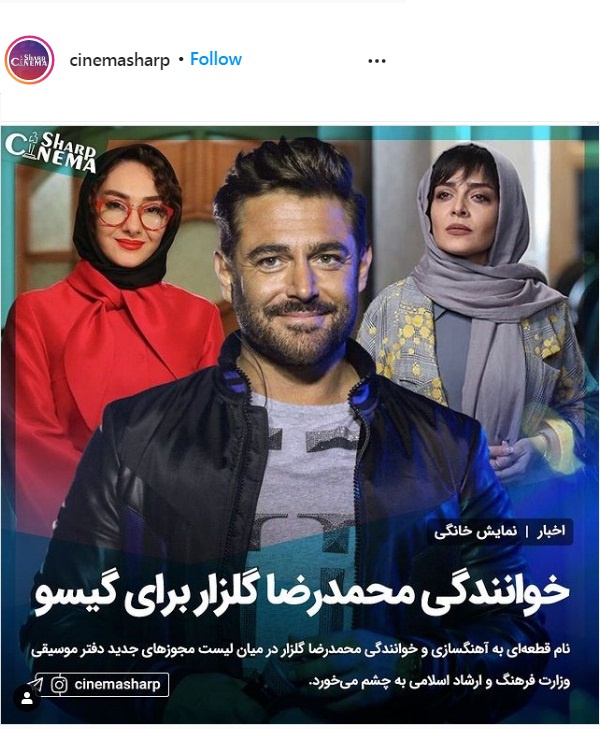
Task: Follow the cinemasharp account
Action: 216,59
